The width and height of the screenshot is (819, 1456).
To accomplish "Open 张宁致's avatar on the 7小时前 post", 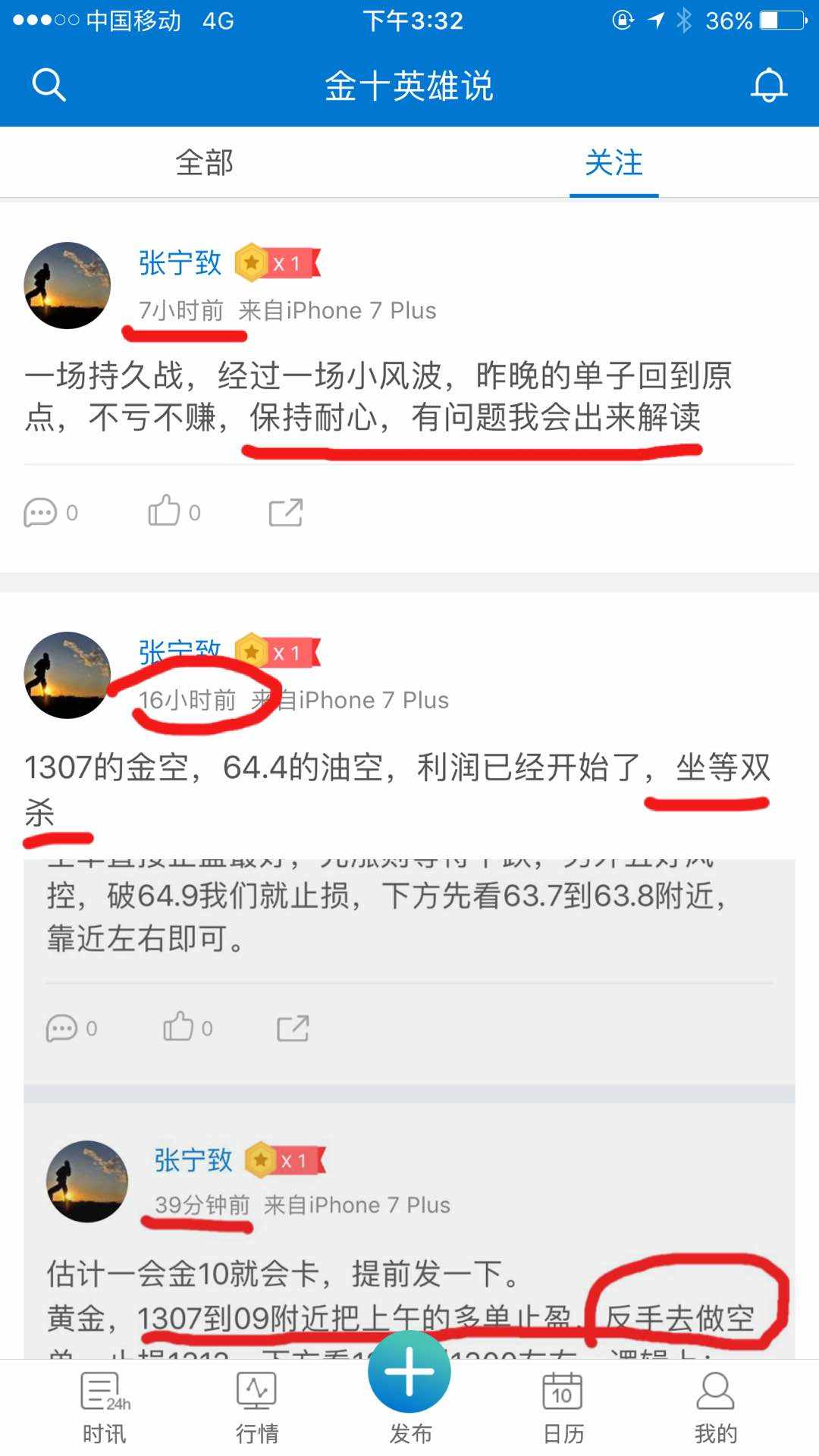I will coord(67,286).
